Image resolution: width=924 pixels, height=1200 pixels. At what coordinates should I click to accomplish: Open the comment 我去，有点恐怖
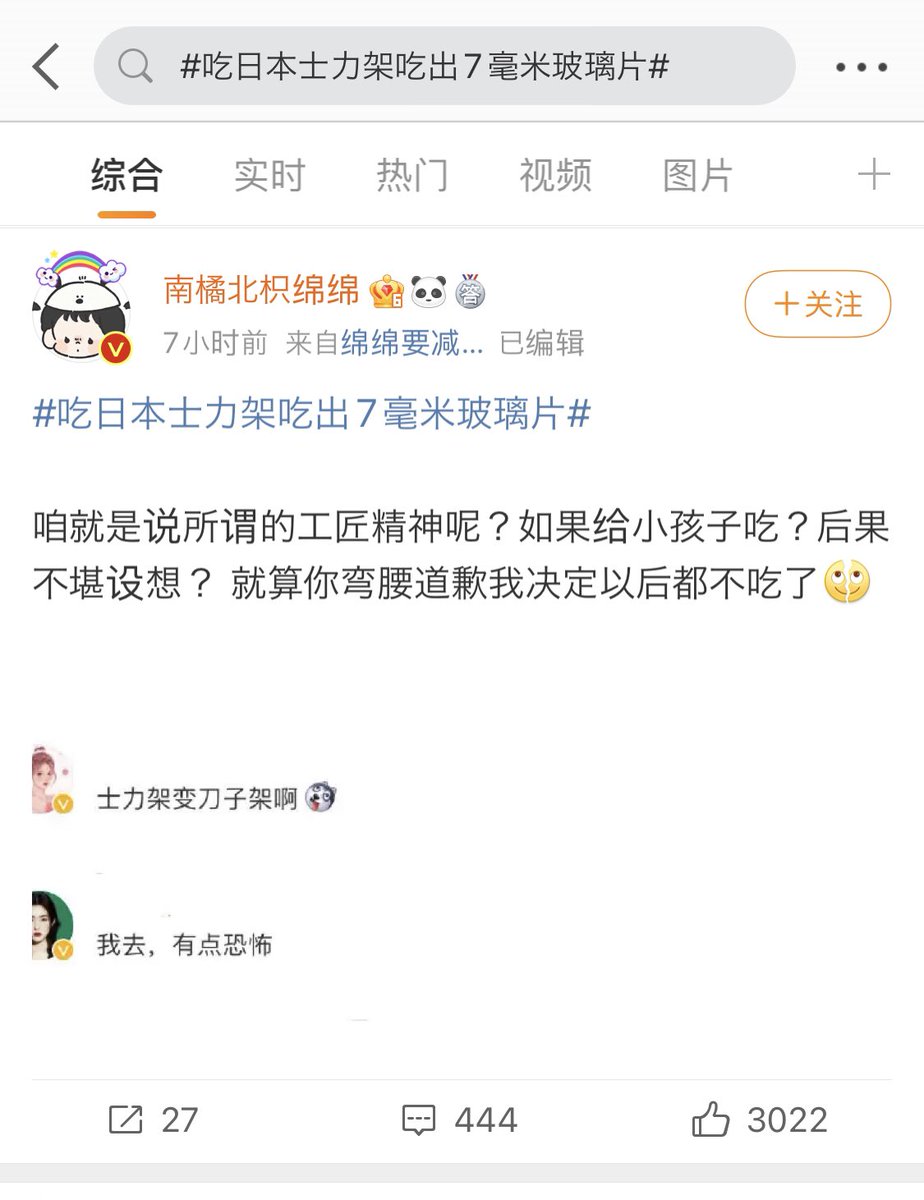pos(185,944)
